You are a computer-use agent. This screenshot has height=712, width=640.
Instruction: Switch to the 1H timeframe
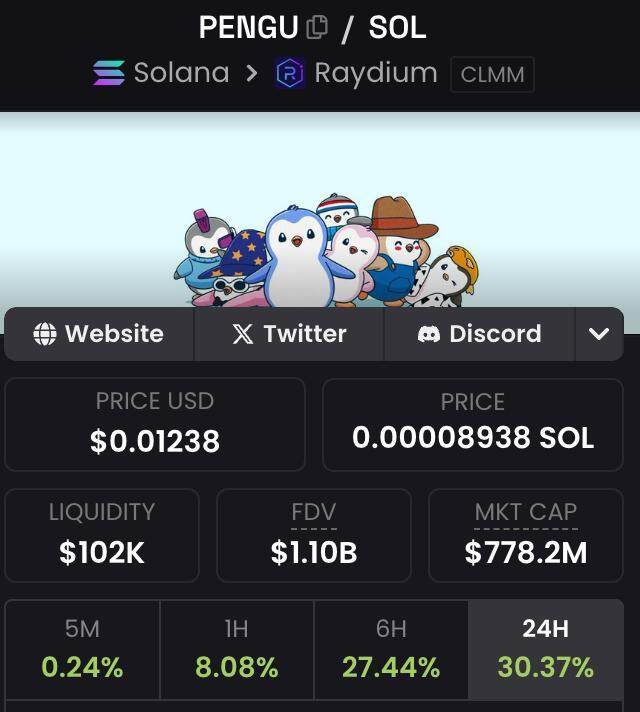coord(237,649)
